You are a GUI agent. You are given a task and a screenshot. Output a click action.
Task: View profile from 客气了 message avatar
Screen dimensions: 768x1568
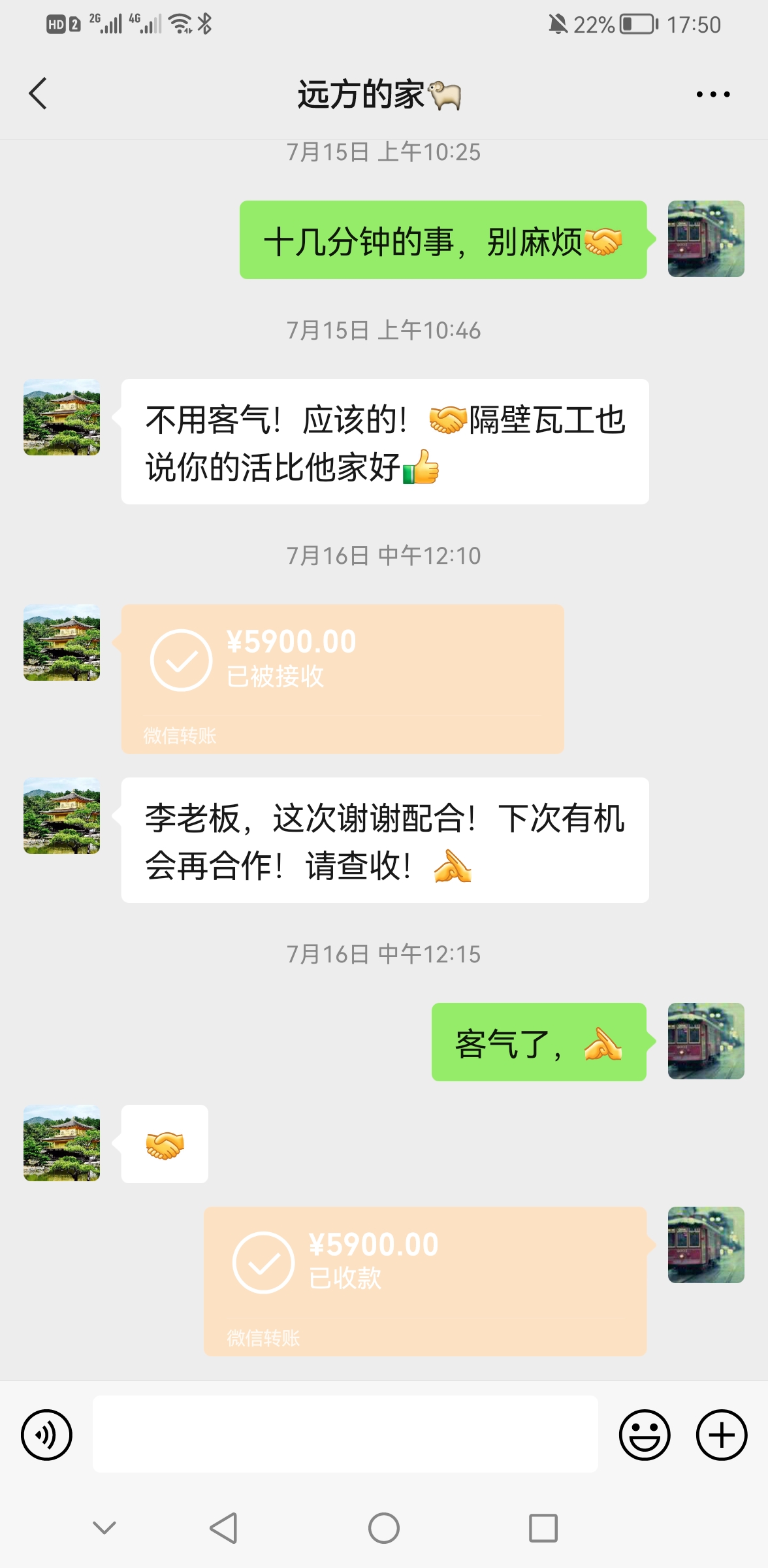pos(705,1041)
